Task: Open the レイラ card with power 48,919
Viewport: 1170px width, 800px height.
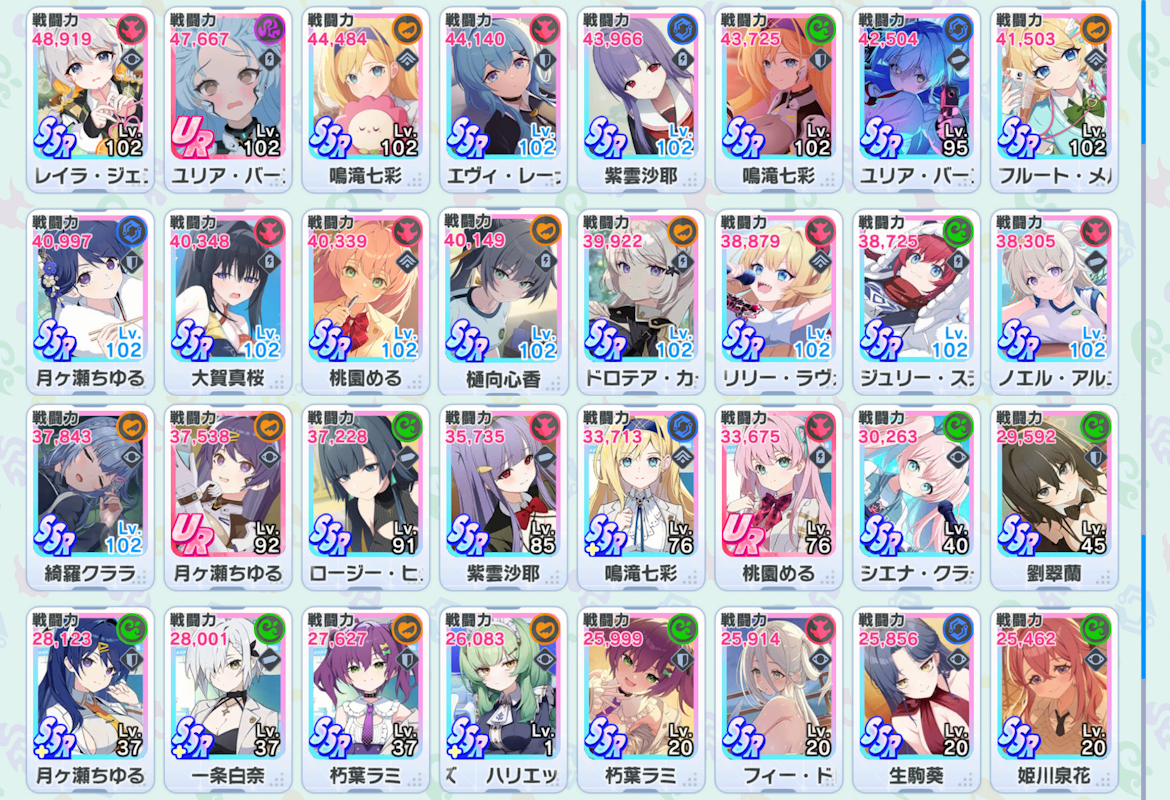Action: (90, 100)
